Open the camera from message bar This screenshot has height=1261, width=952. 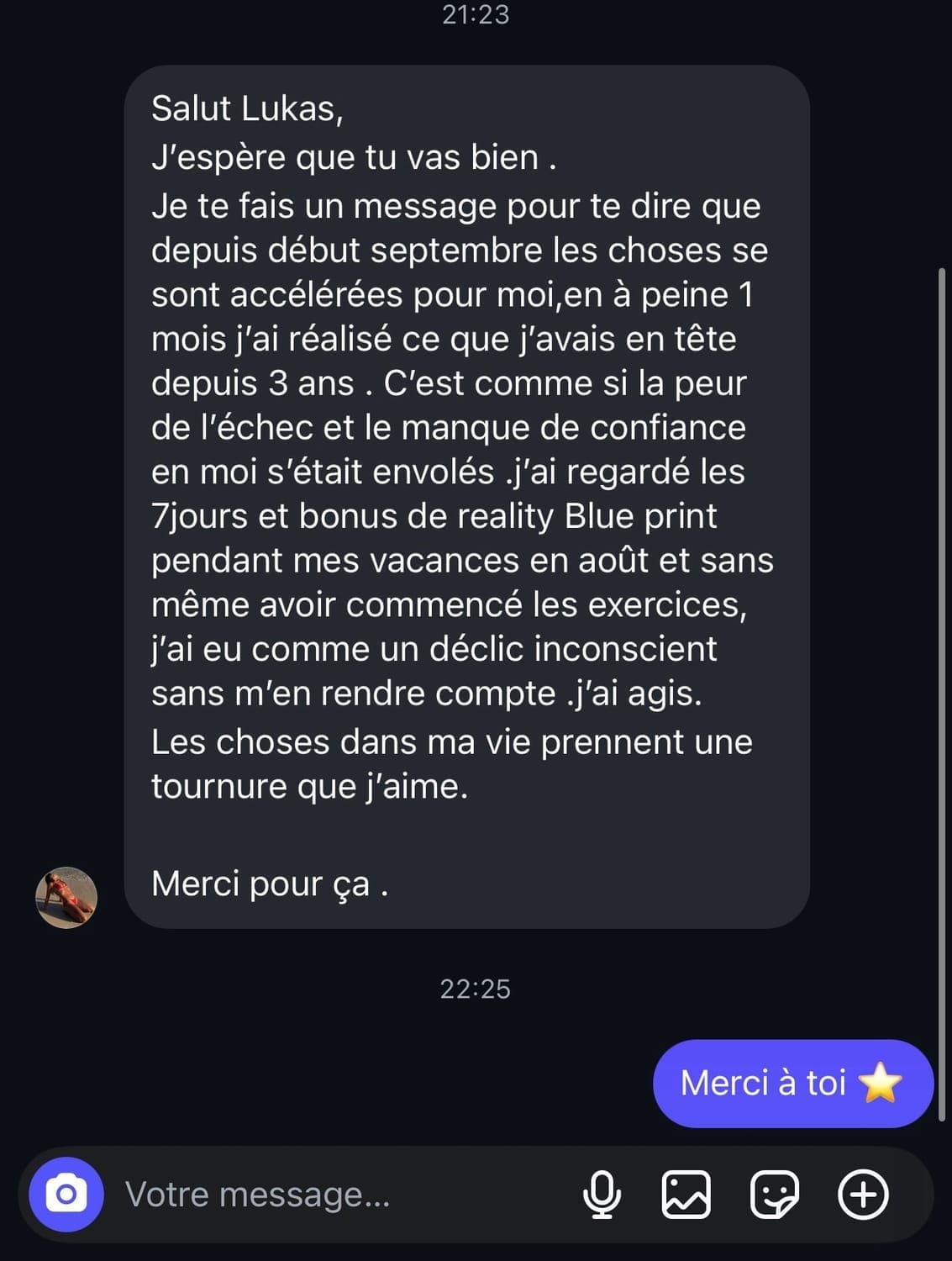66,1194
